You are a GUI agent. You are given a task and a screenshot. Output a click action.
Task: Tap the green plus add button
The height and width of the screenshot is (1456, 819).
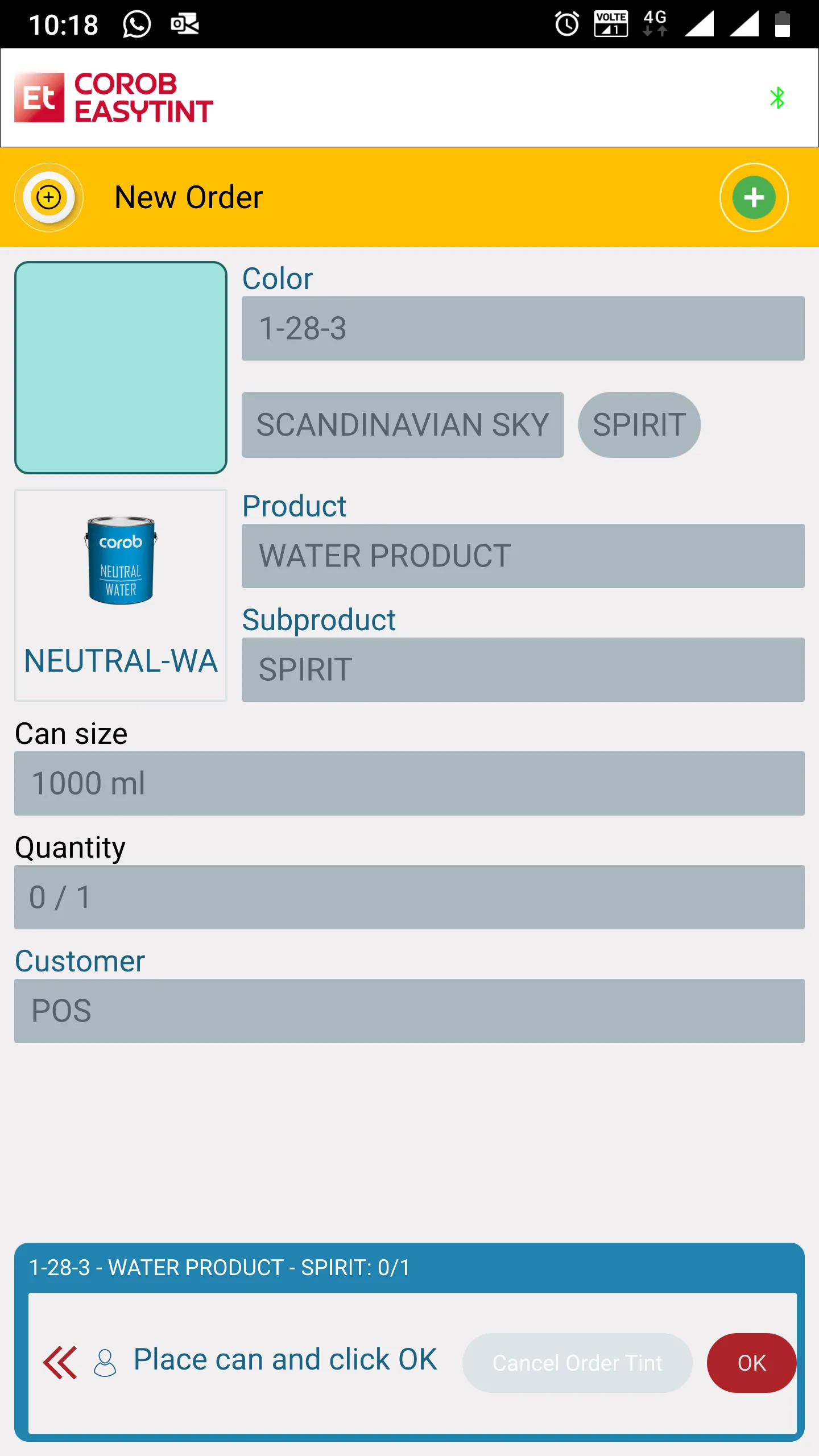tap(754, 197)
